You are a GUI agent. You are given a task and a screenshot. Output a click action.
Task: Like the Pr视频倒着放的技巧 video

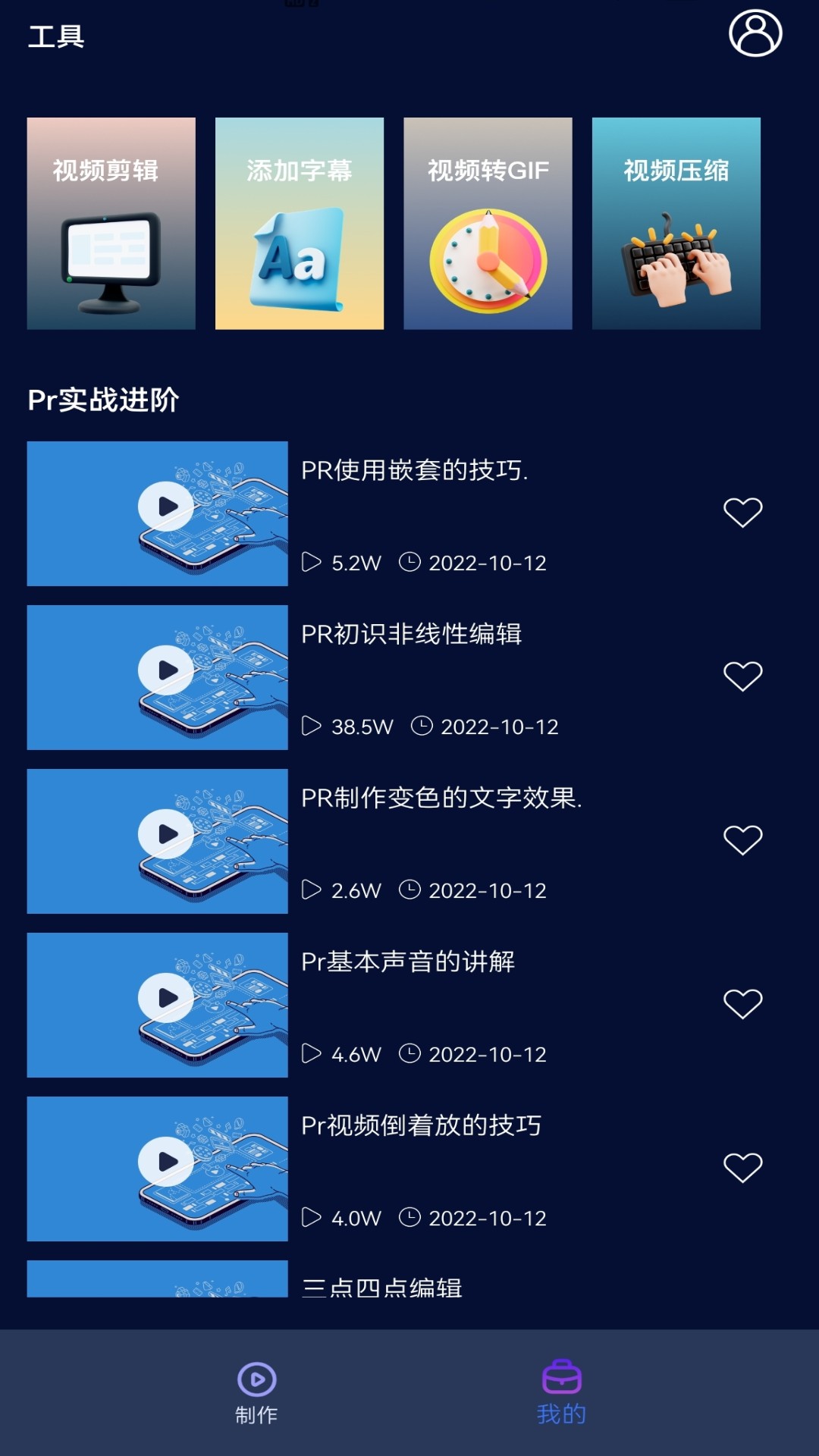coord(744,1166)
